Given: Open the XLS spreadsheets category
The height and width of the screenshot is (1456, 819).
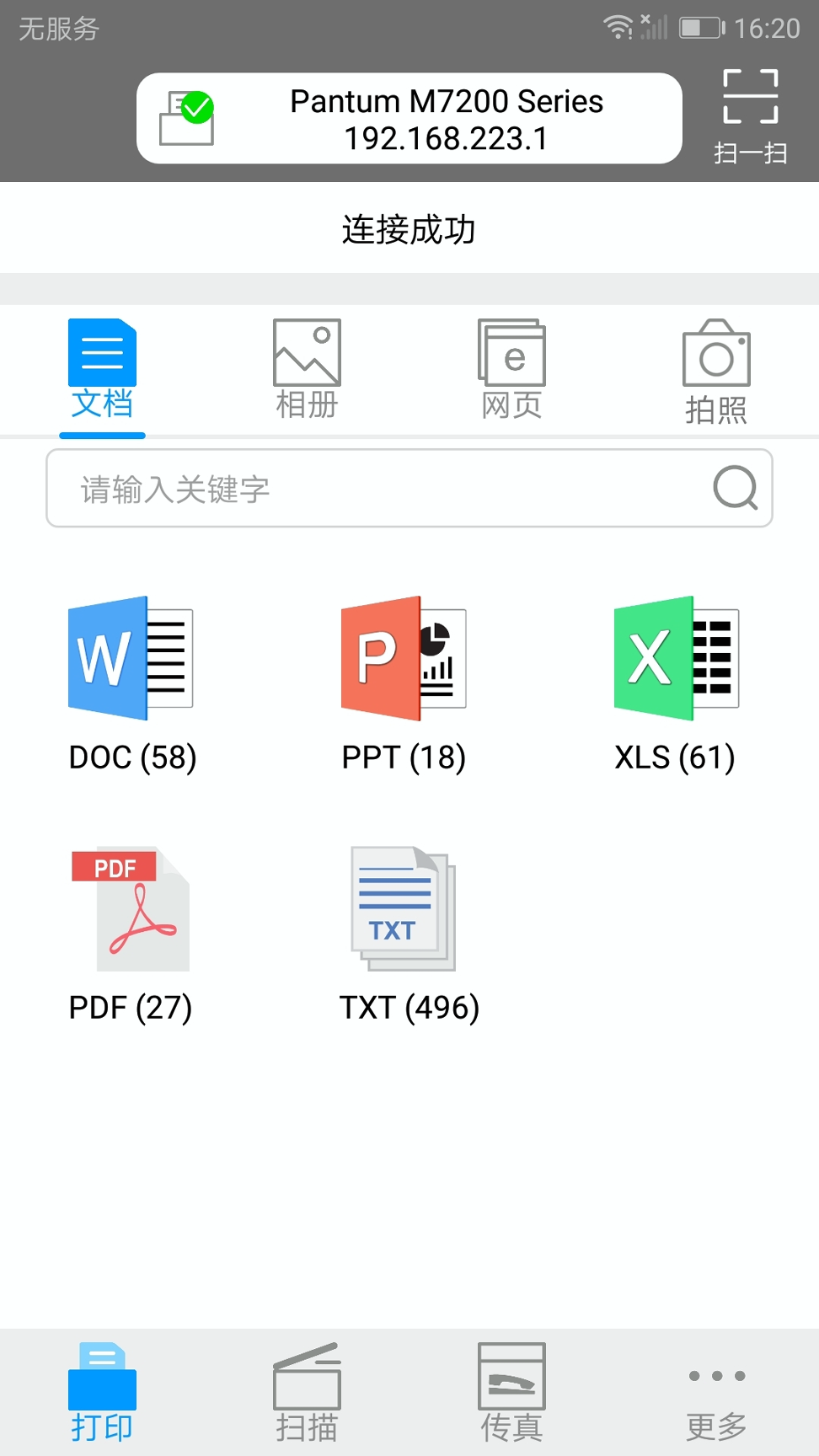Looking at the screenshot, I should [674, 682].
